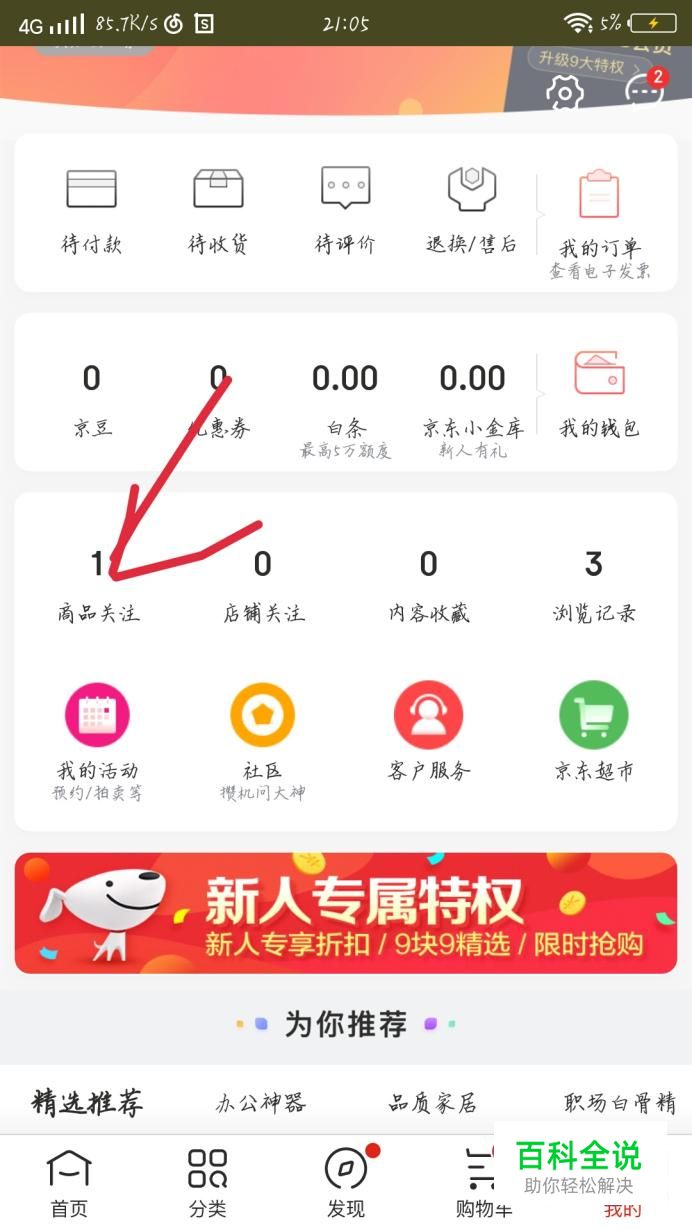Switch to the 分类 categories tab
This screenshot has height=1230, width=692.
208,1183
